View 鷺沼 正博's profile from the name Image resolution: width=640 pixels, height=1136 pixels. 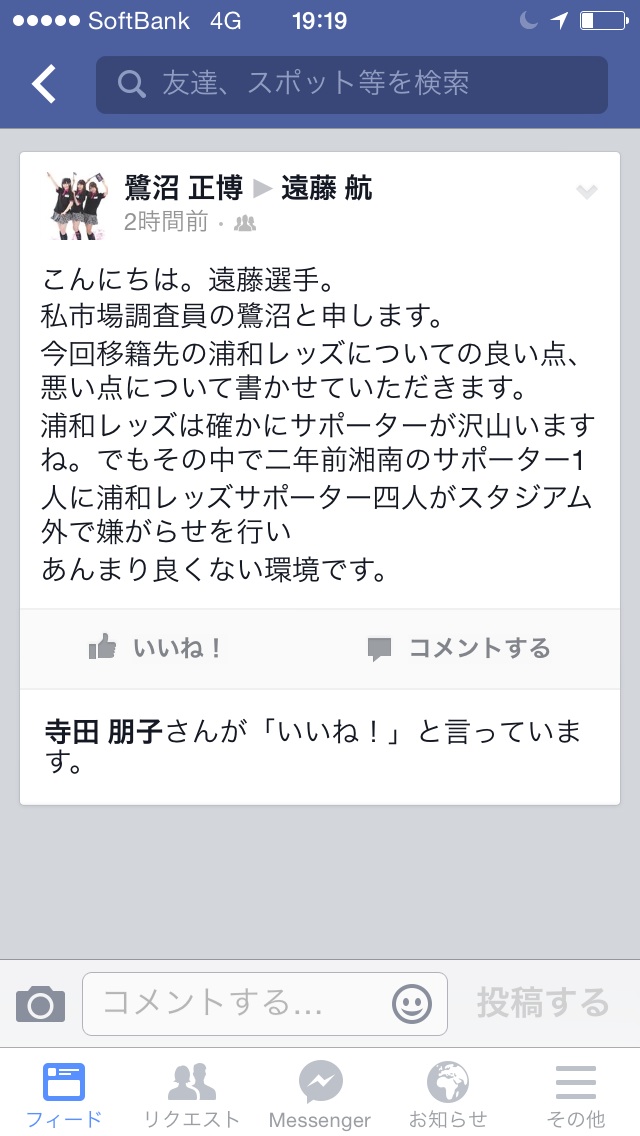(183, 188)
